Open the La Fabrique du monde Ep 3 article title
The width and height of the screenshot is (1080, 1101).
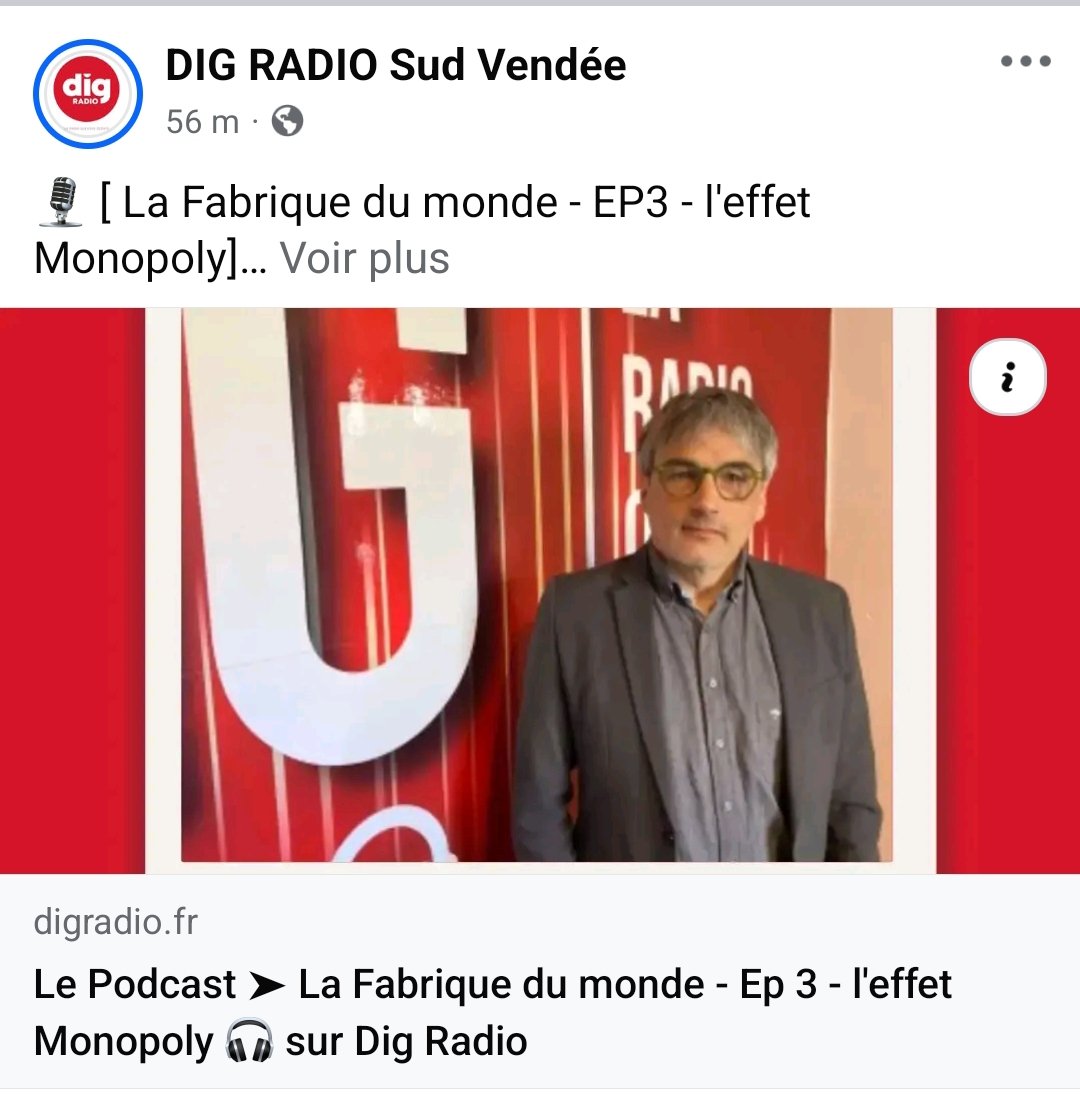[x=492, y=1012]
